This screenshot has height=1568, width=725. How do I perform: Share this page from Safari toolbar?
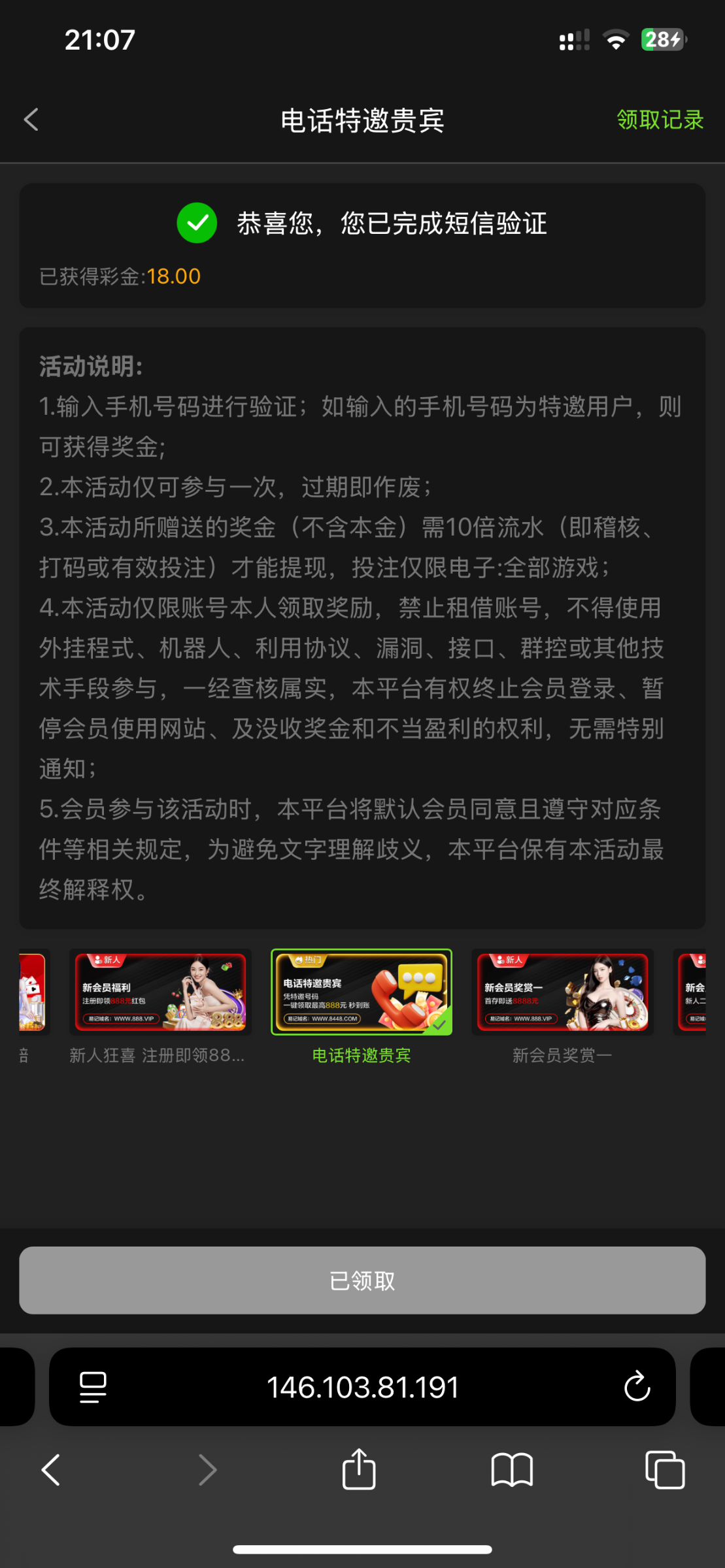(x=359, y=1470)
